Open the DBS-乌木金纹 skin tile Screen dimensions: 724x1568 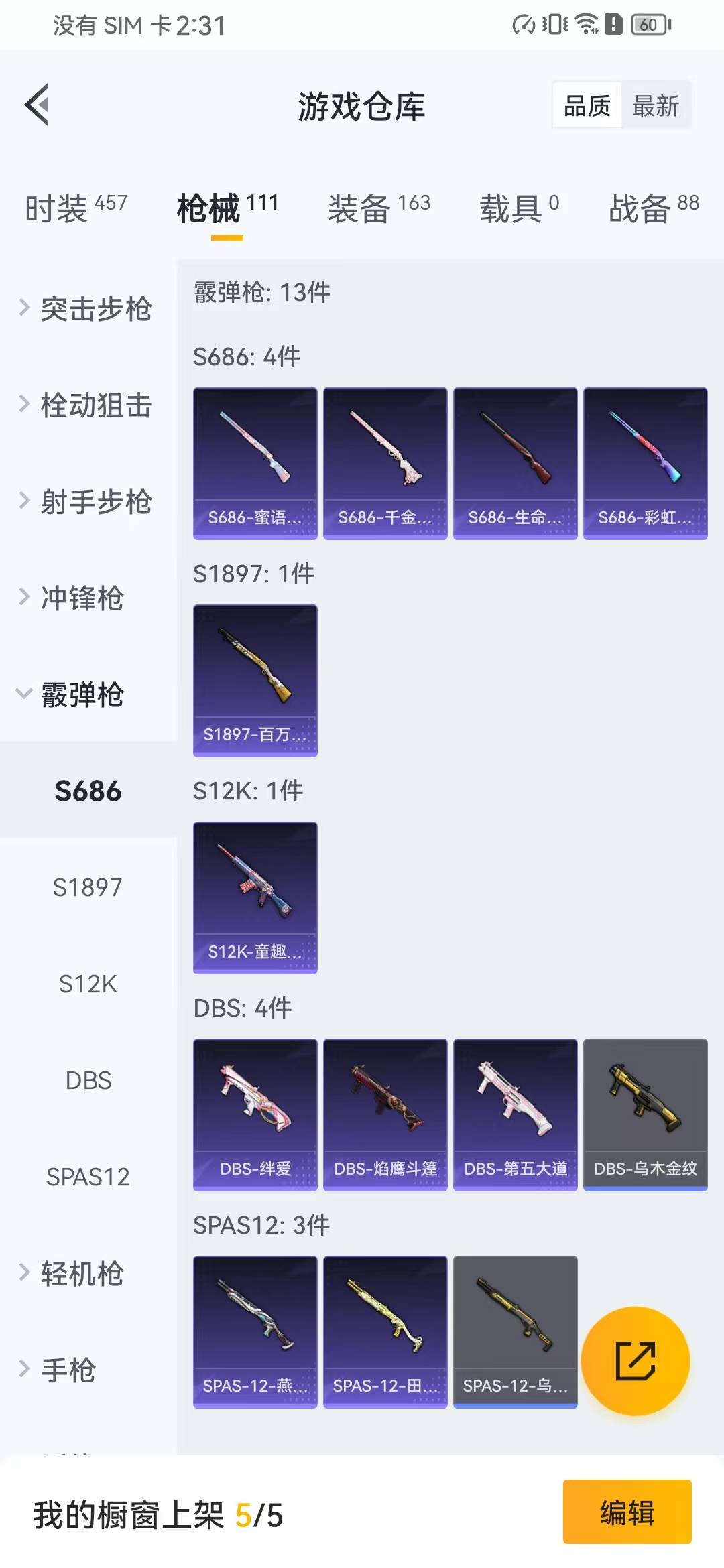point(645,1114)
